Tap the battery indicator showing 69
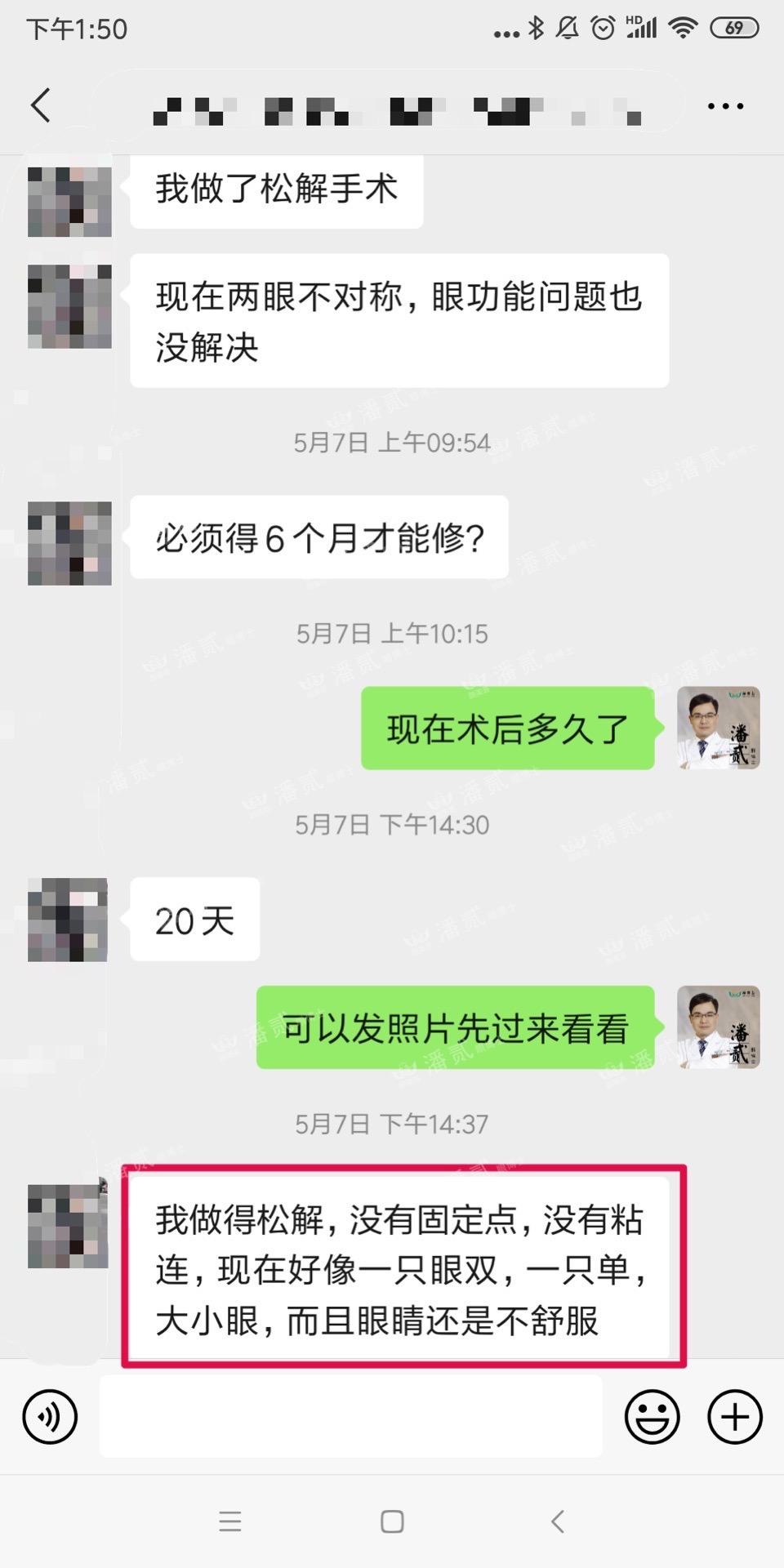 [x=733, y=27]
